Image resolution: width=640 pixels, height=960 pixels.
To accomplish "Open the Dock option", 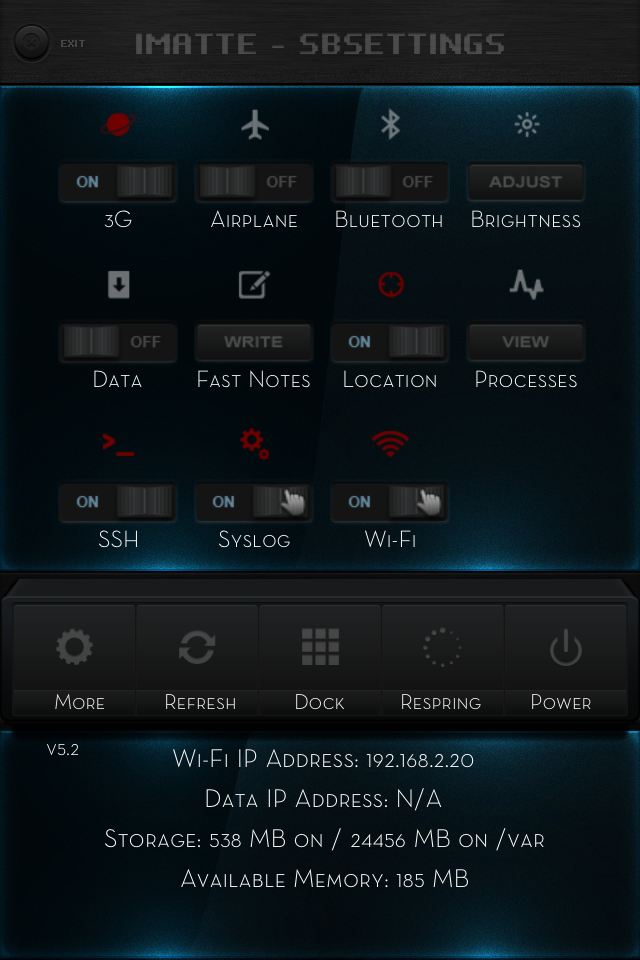I will 320,660.
